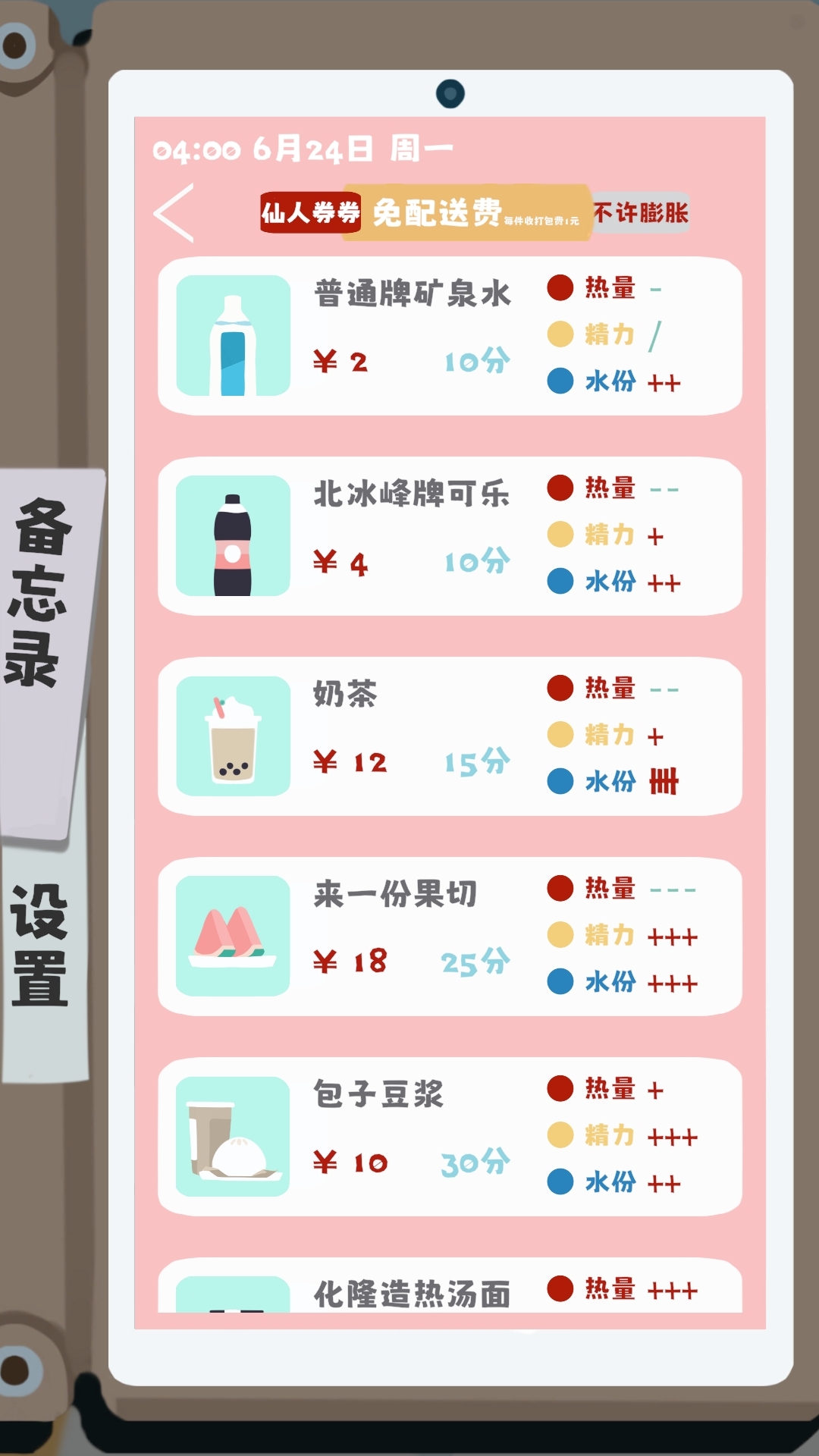Click the red 热量 dot for 奶茶
The width and height of the screenshot is (819, 1456).
[x=561, y=689]
